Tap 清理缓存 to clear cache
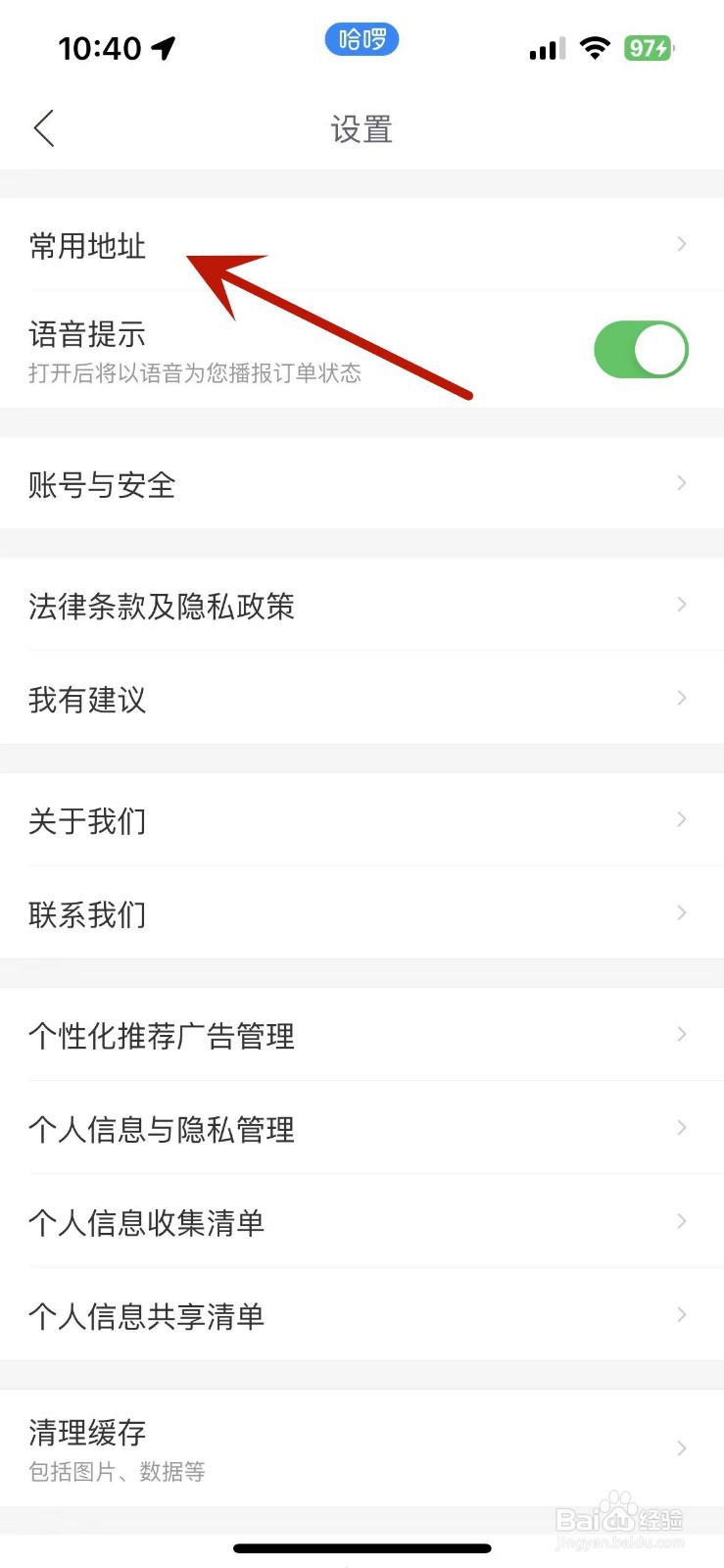 [x=362, y=1447]
